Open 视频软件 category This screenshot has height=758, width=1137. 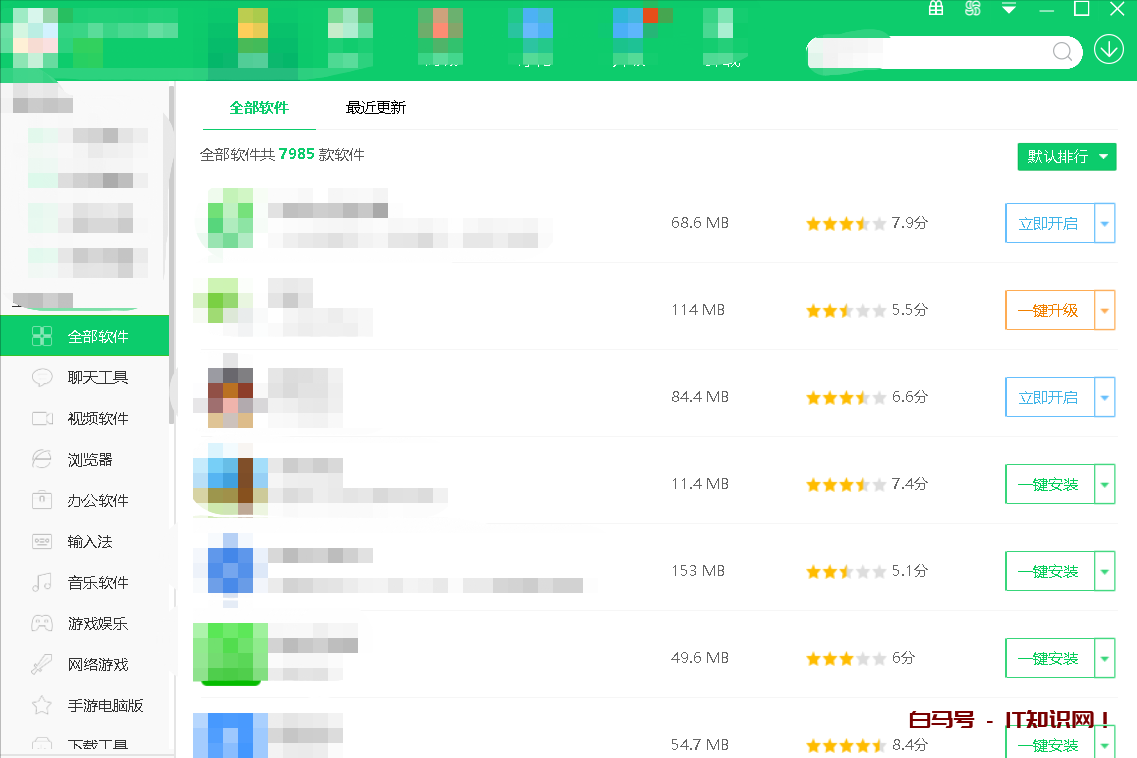pyautogui.click(x=97, y=418)
